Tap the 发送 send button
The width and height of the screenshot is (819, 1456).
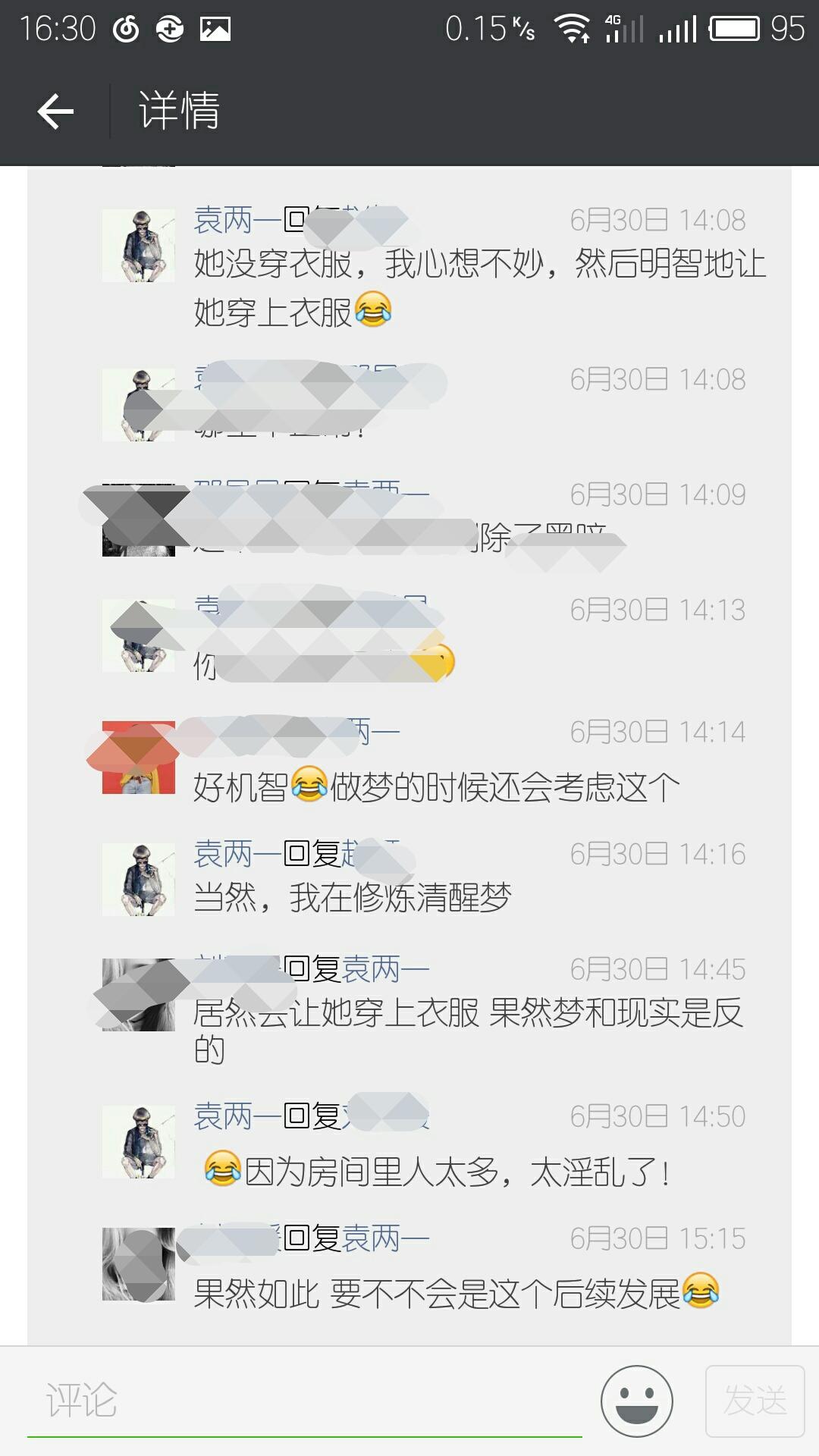[x=755, y=1401]
